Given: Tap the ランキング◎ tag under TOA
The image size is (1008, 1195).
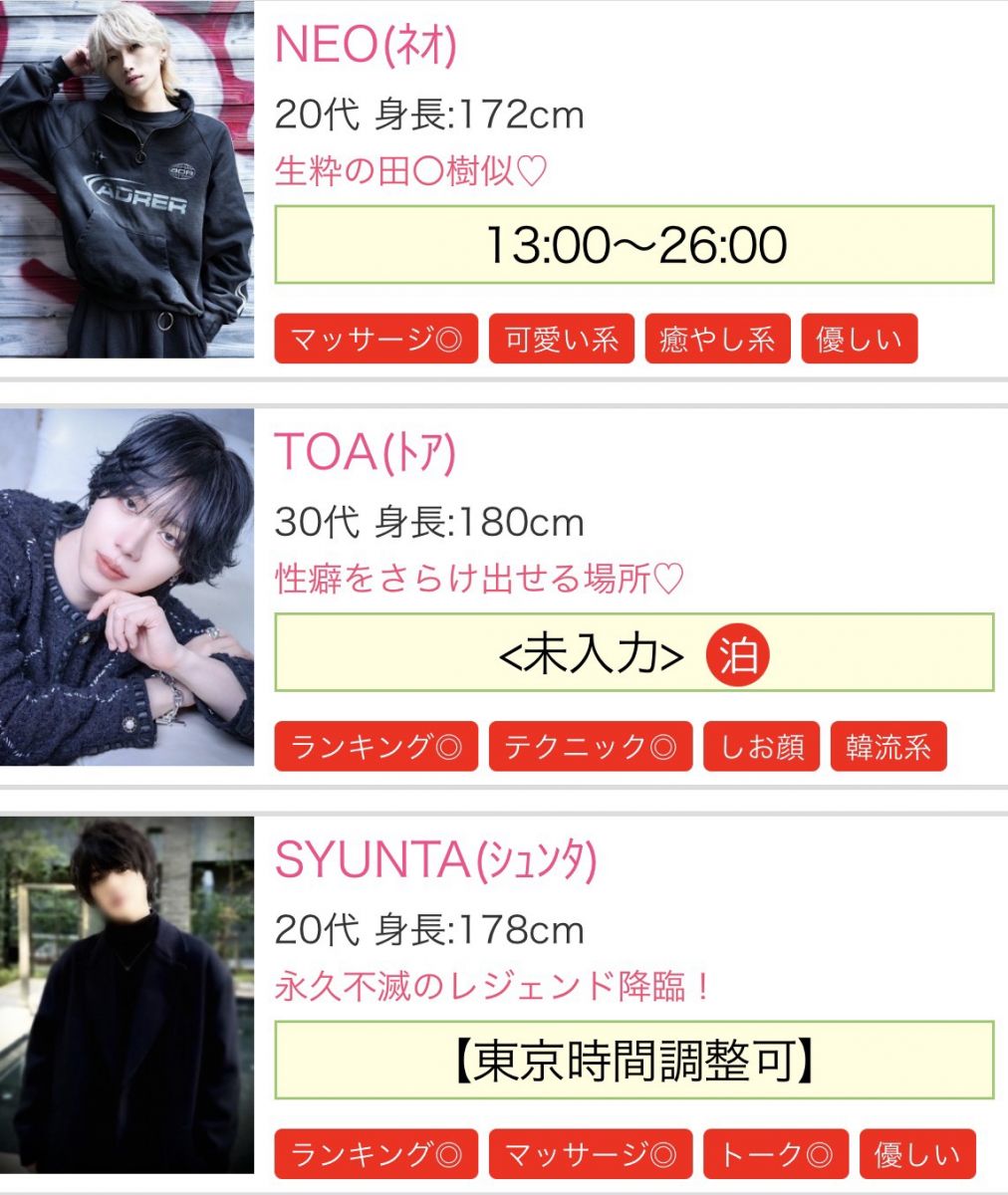Looking at the screenshot, I should 376,747.
